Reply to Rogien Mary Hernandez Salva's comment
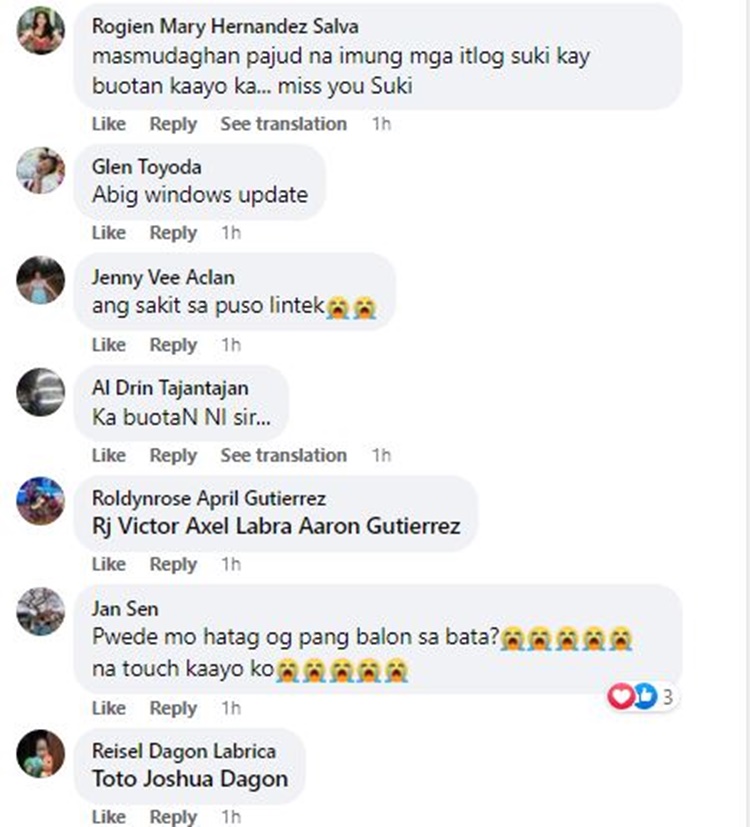This screenshot has width=750, height=827. click(173, 124)
